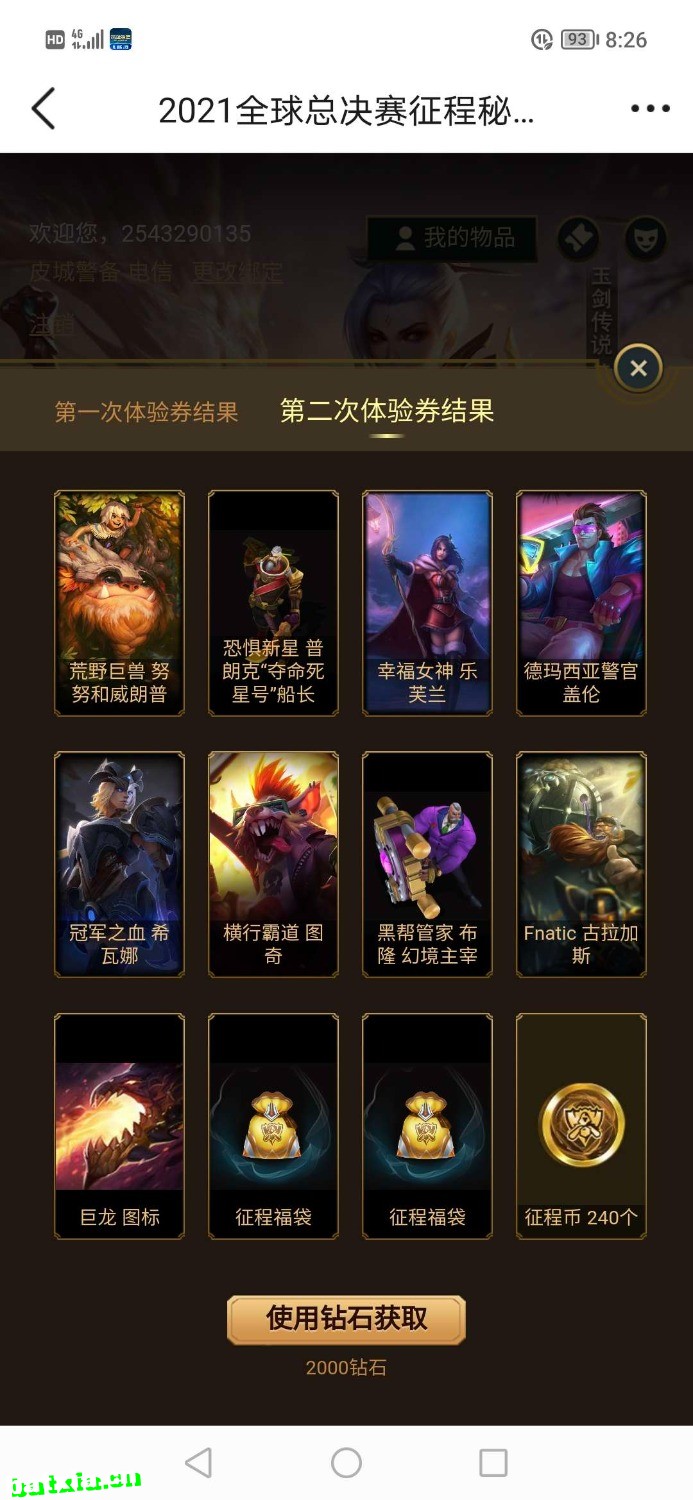Viewport: 693px width, 1500px height.
Task: Switch to 第一次体验券结果 tab
Action: point(146,411)
